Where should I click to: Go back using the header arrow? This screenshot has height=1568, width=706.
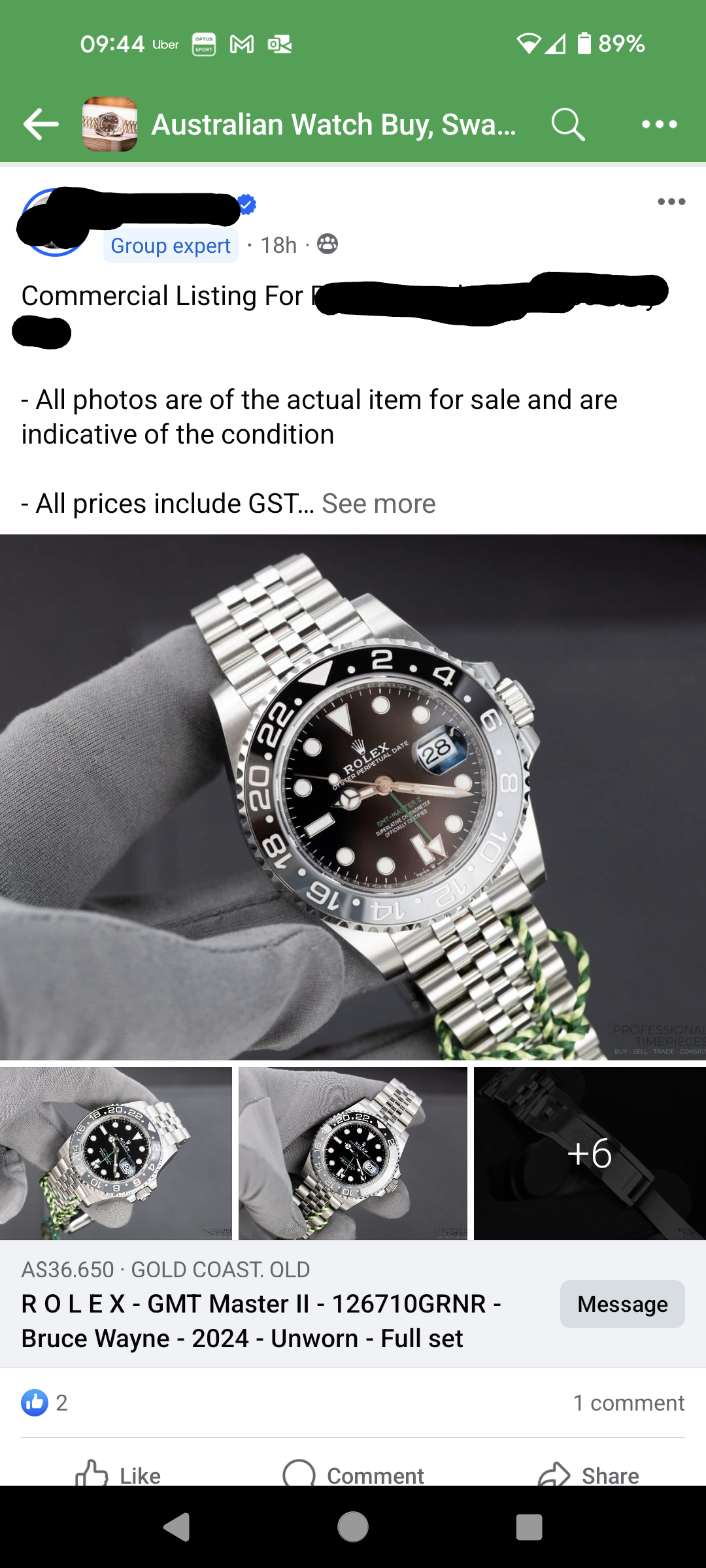[x=41, y=124]
